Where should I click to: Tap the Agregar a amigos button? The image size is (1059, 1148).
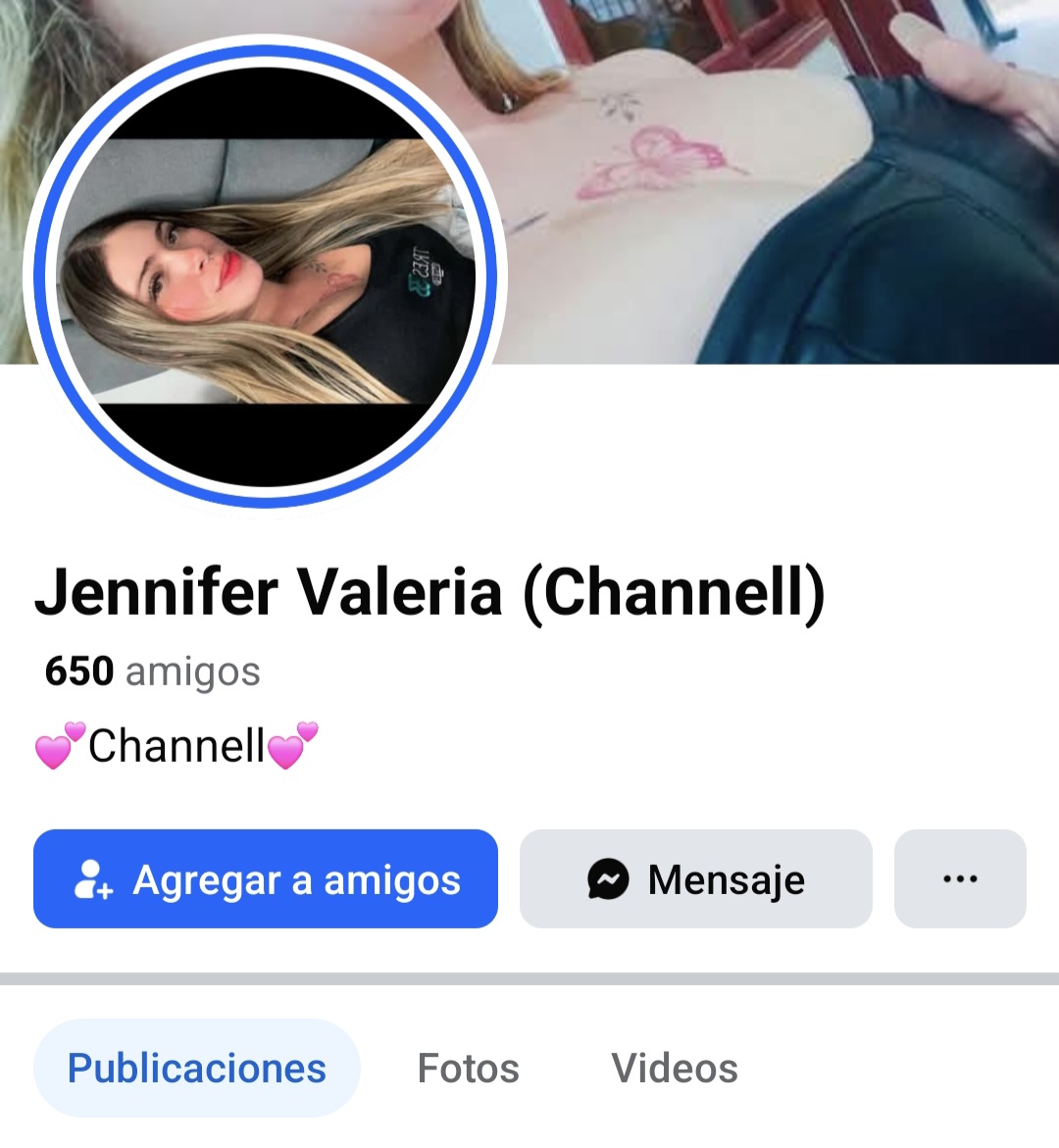(266, 879)
